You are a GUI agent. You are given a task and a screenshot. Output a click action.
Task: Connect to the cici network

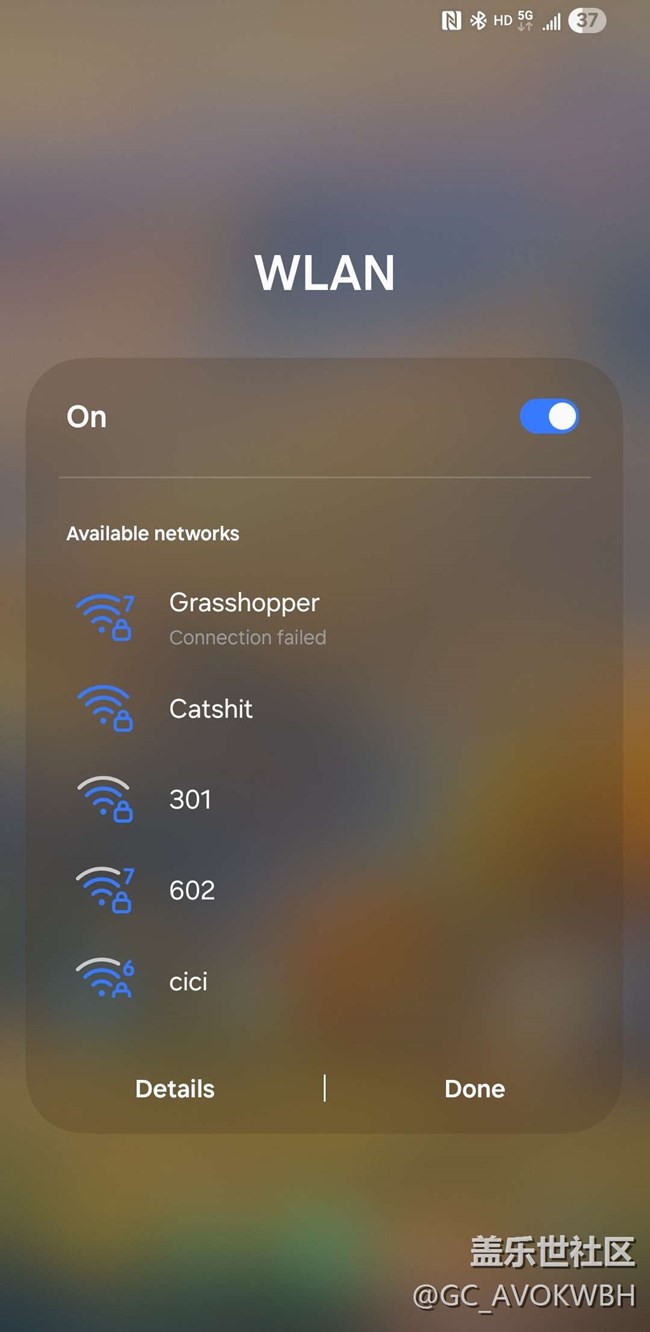pos(188,981)
